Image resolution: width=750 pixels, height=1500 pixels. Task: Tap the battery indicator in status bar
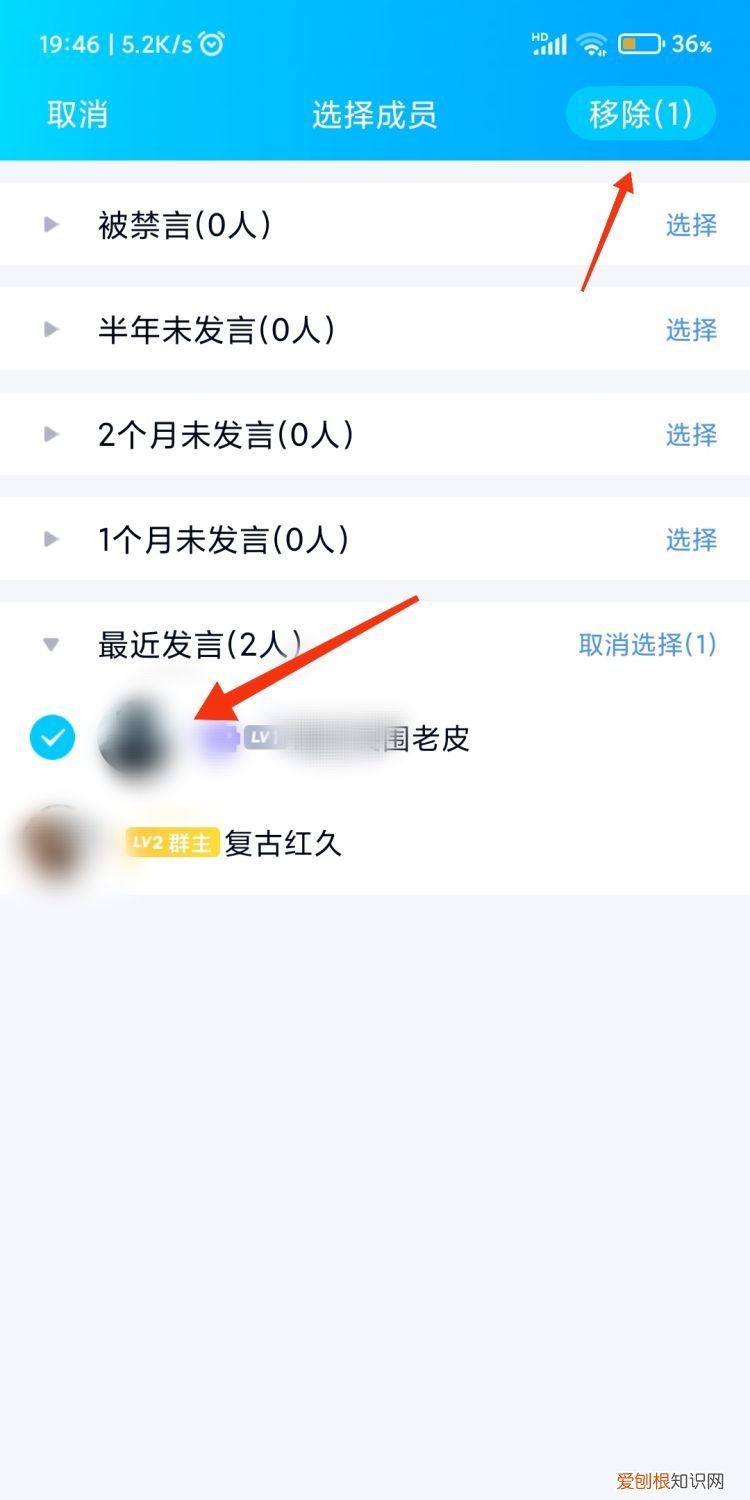coord(638,44)
